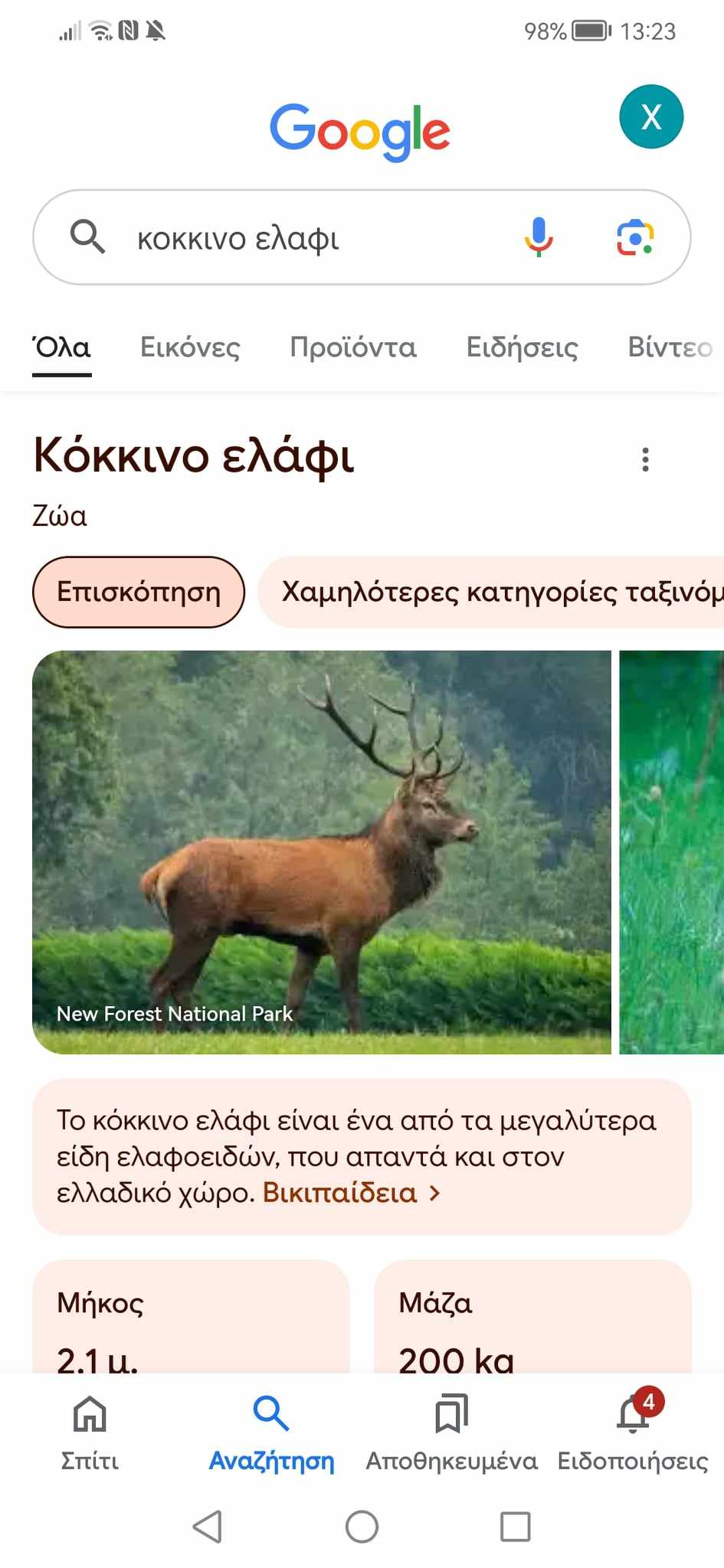Open the New Forest National Park photo
The height and width of the screenshot is (1568, 724).
pos(322,851)
